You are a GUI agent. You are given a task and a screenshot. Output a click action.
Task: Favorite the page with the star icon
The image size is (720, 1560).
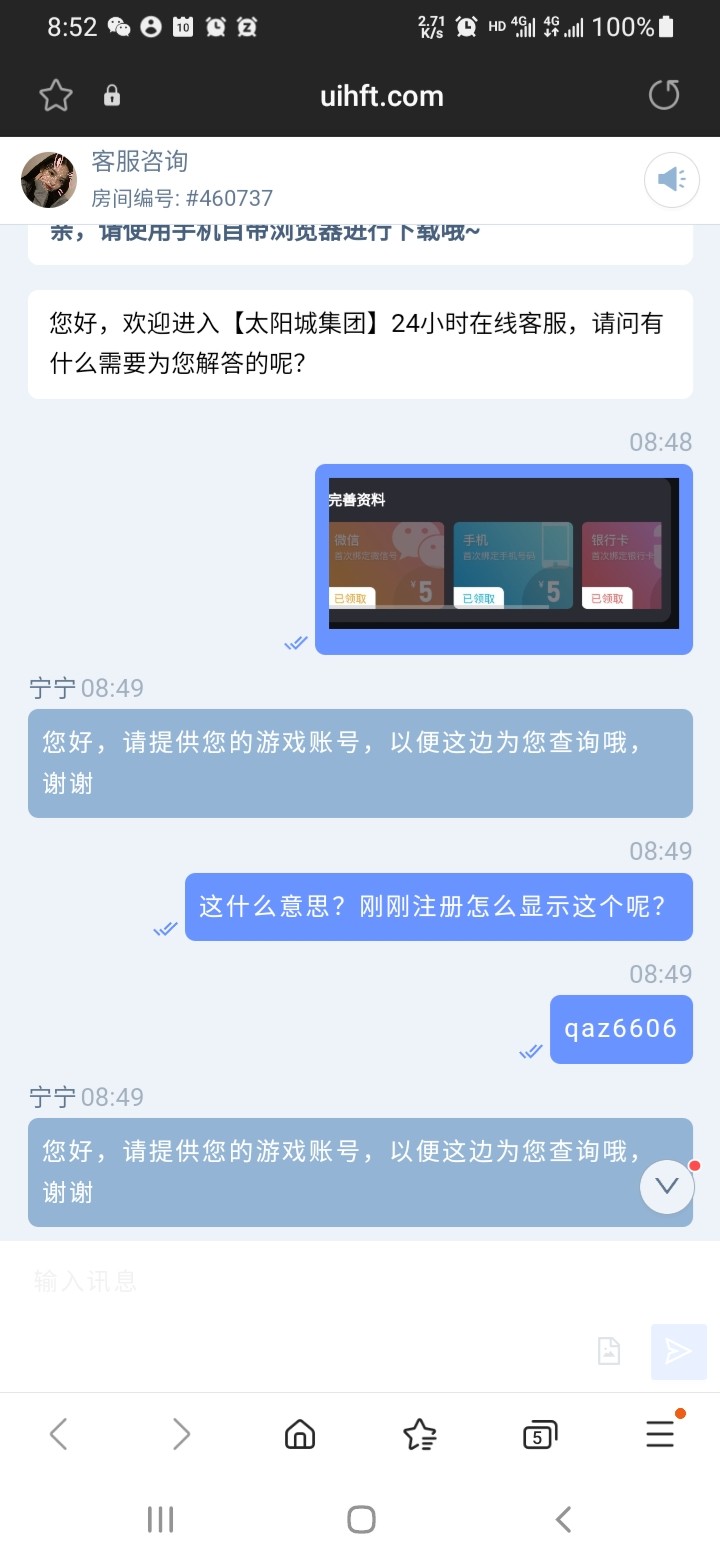(55, 95)
